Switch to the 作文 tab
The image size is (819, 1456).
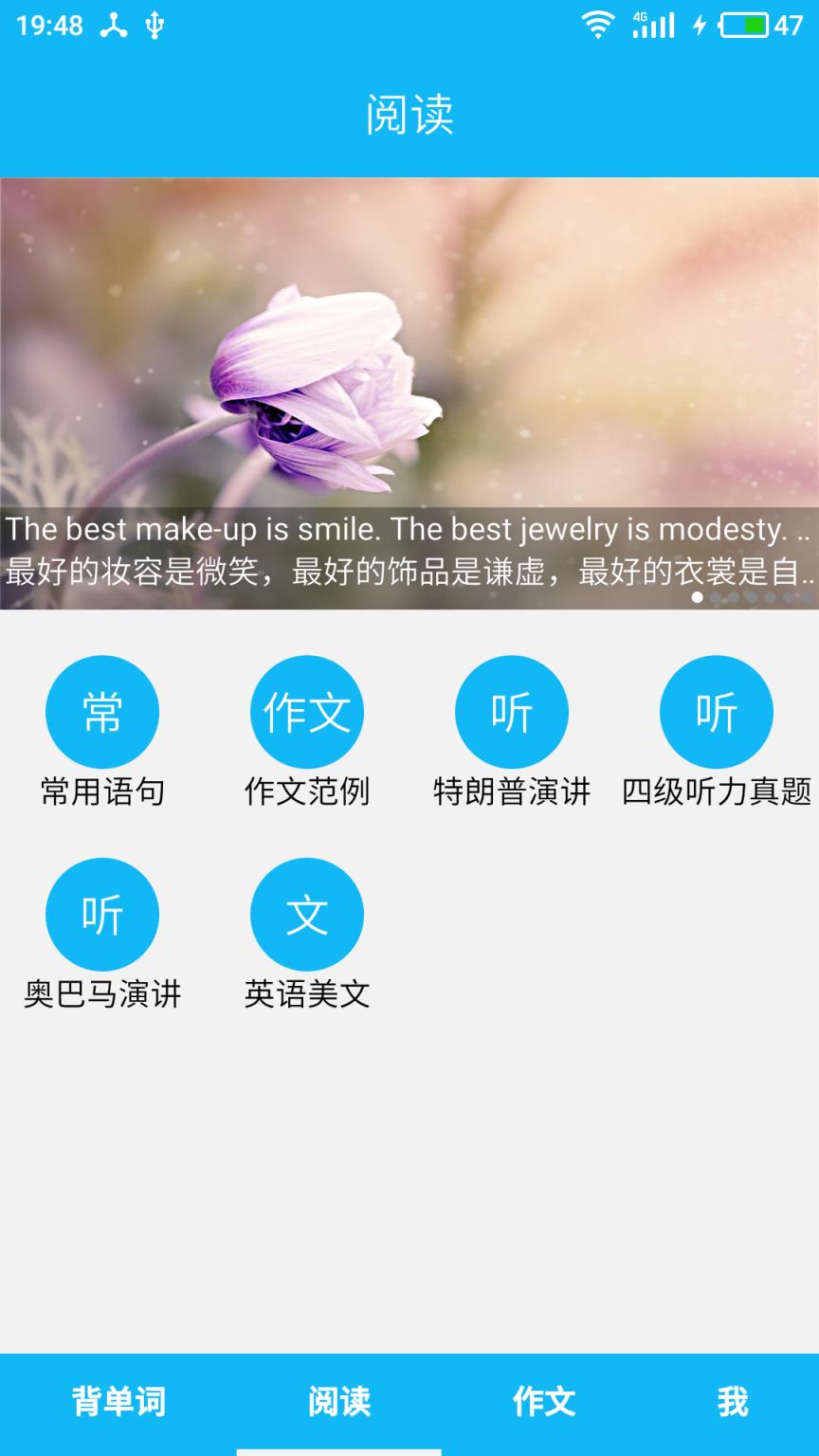(x=542, y=1399)
